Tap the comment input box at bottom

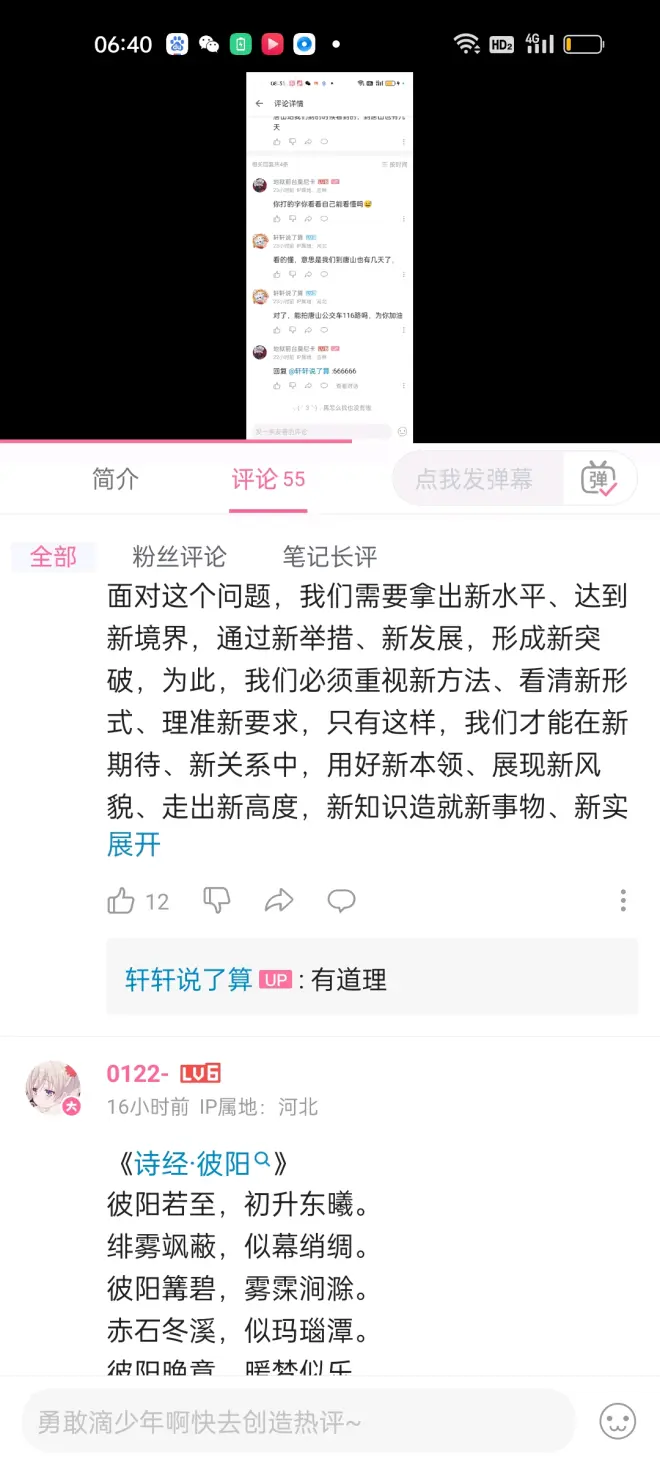click(x=298, y=1421)
